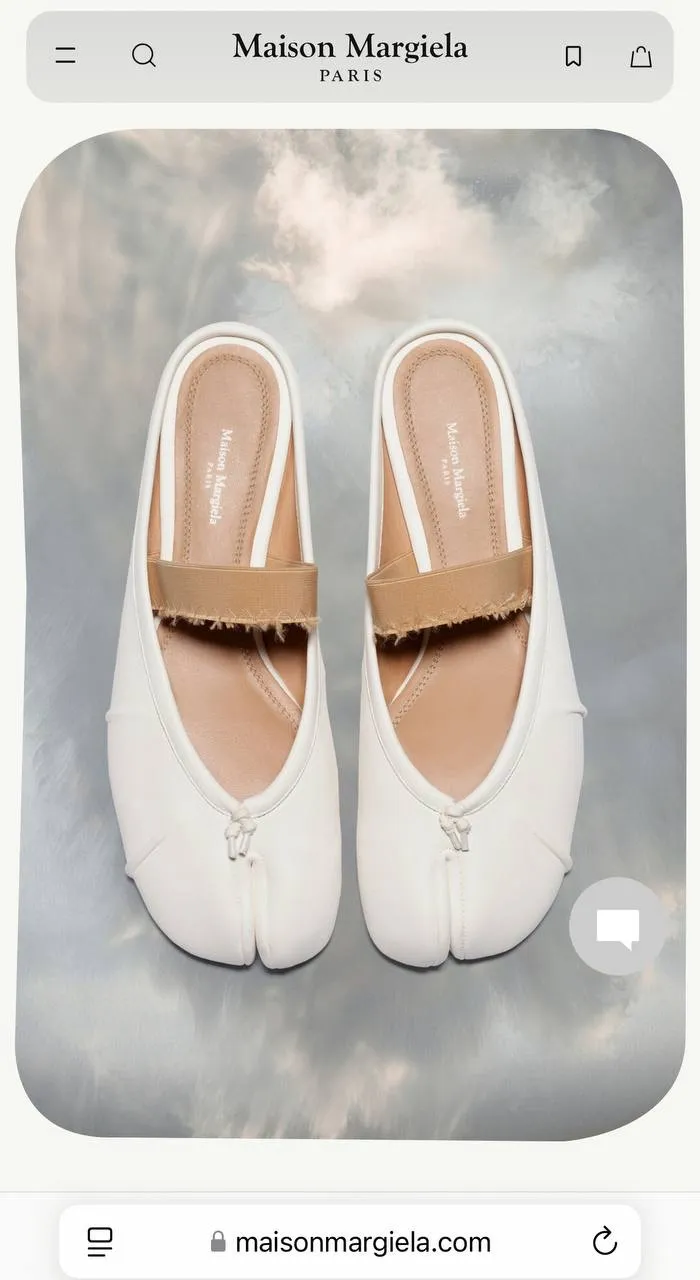The height and width of the screenshot is (1280, 700).
Task: Open the white Tabi shoes product image
Action: [x=350, y=640]
